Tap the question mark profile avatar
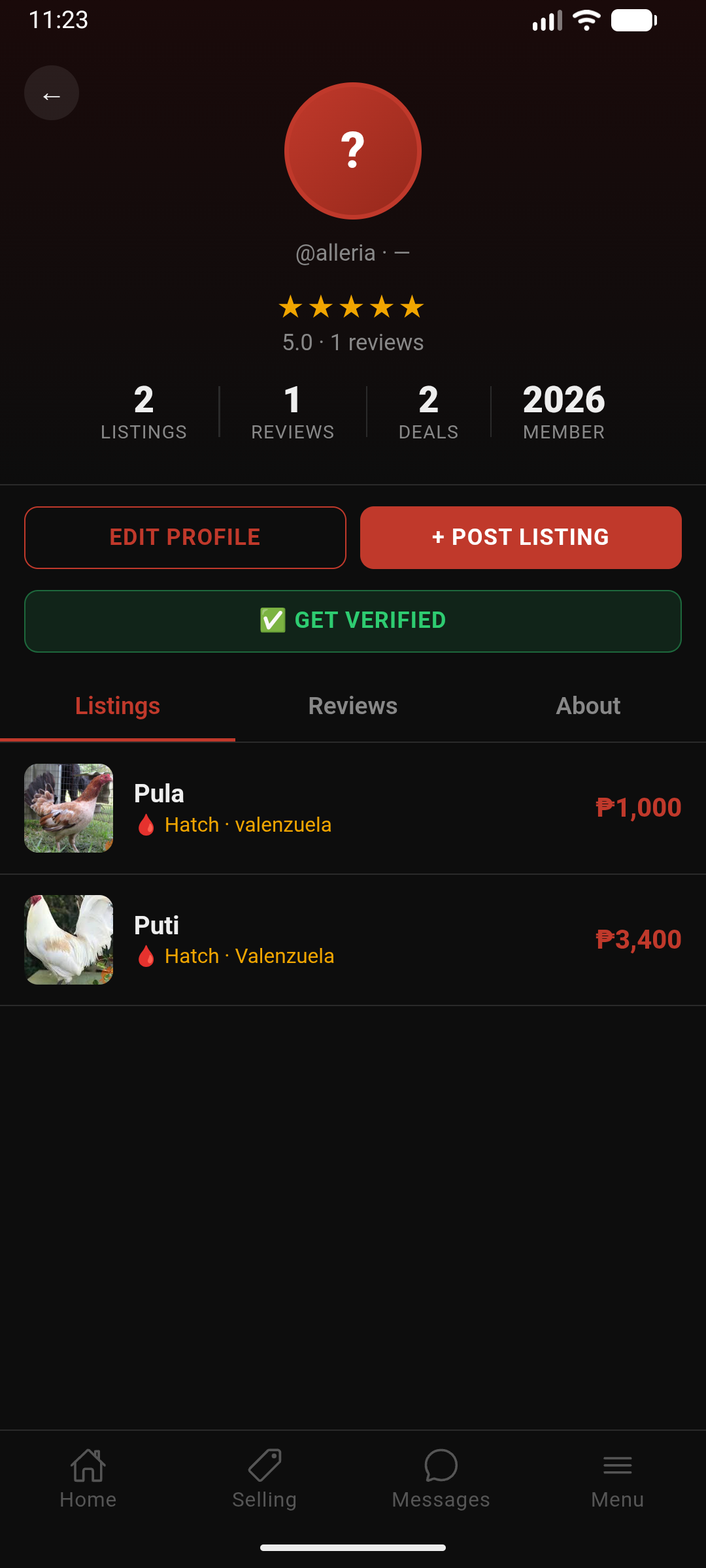The height and width of the screenshot is (1568, 706). click(x=353, y=150)
